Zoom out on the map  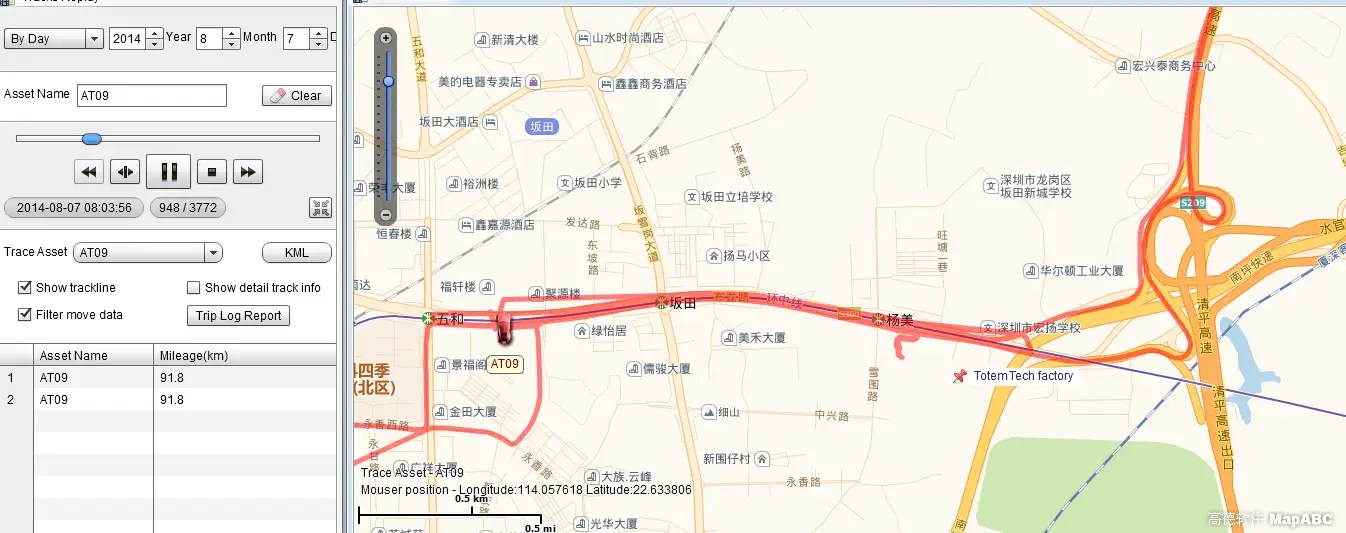coord(386,214)
